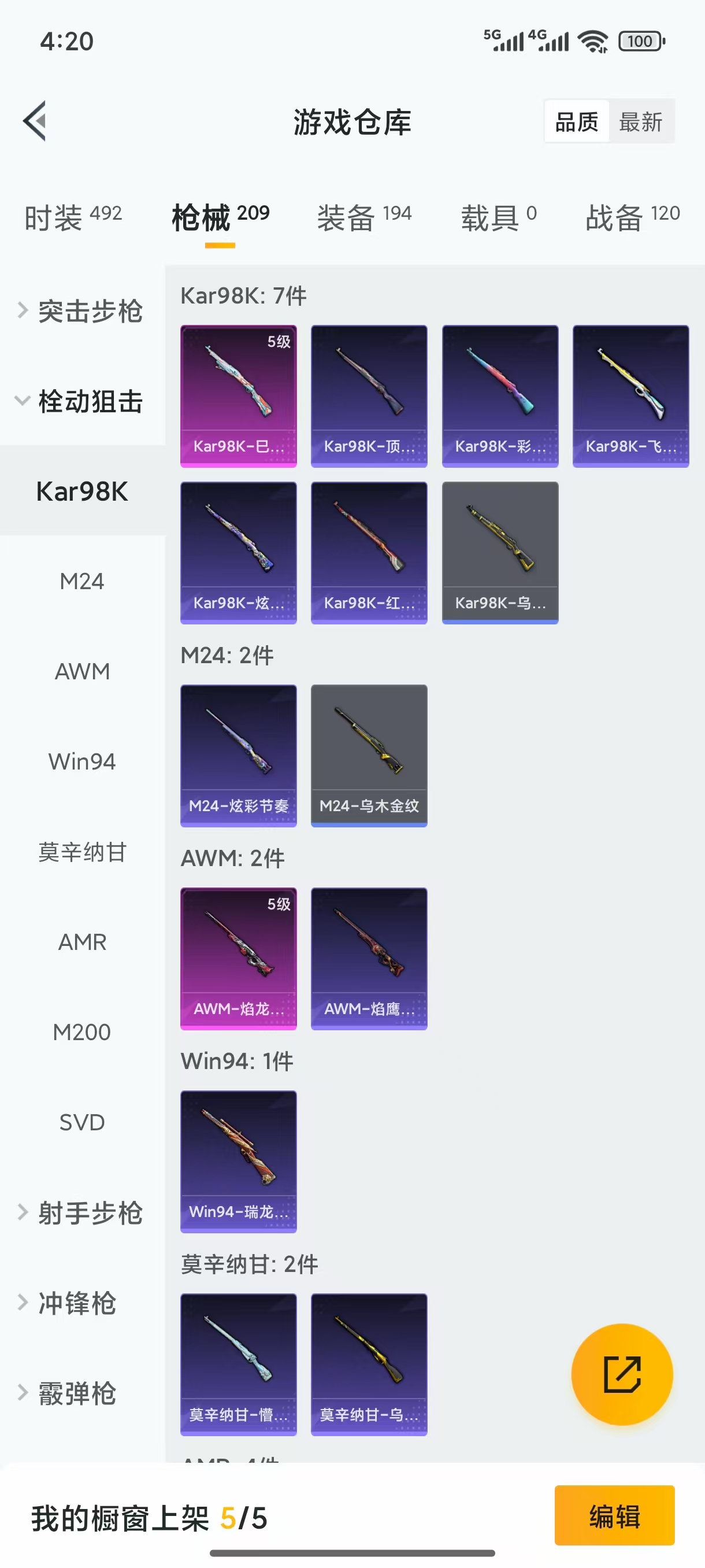Image resolution: width=705 pixels, height=1568 pixels.
Task: Open the 载具 tab
Action: coord(498,217)
